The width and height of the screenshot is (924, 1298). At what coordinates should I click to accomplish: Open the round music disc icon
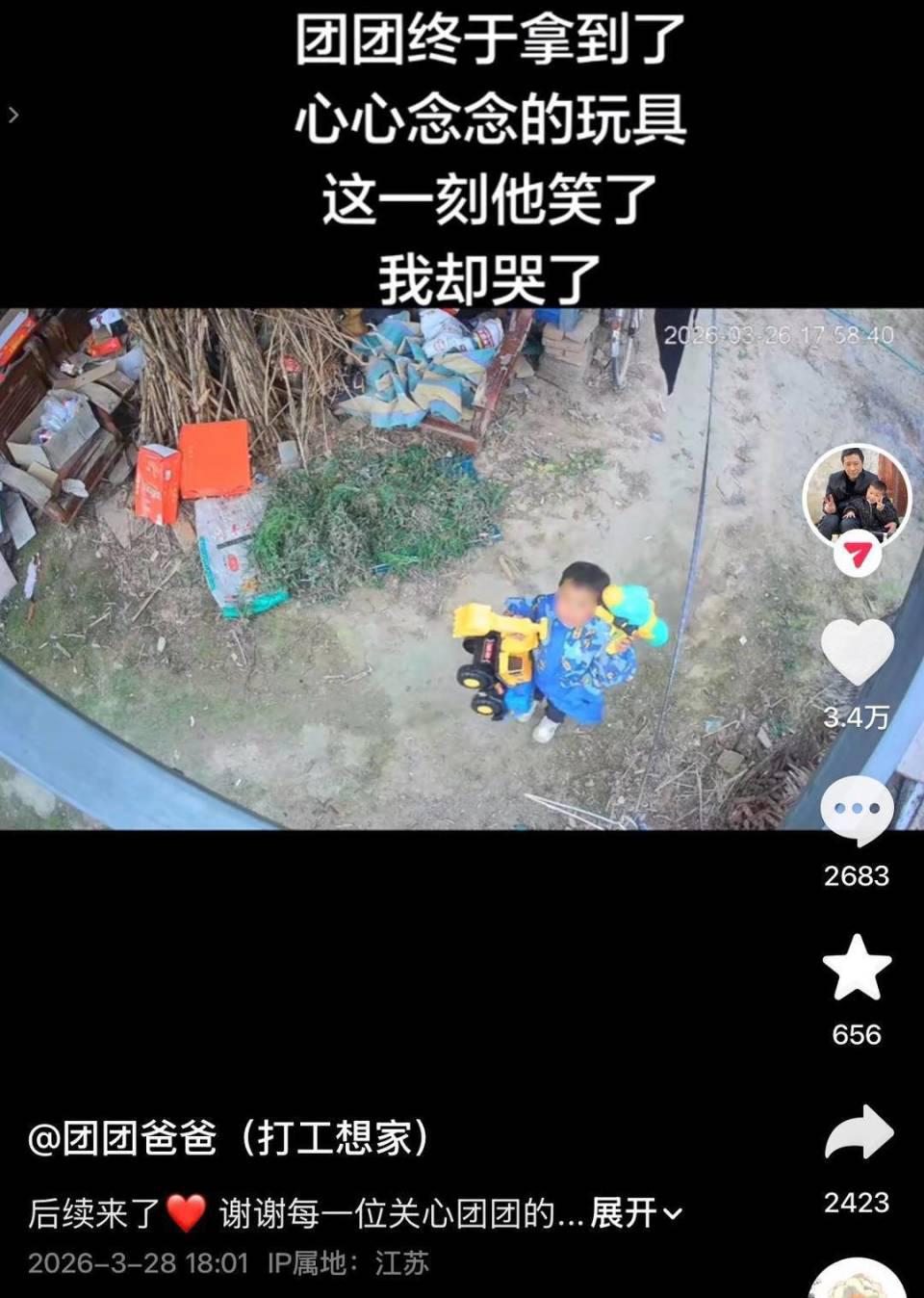coord(857,1283)
